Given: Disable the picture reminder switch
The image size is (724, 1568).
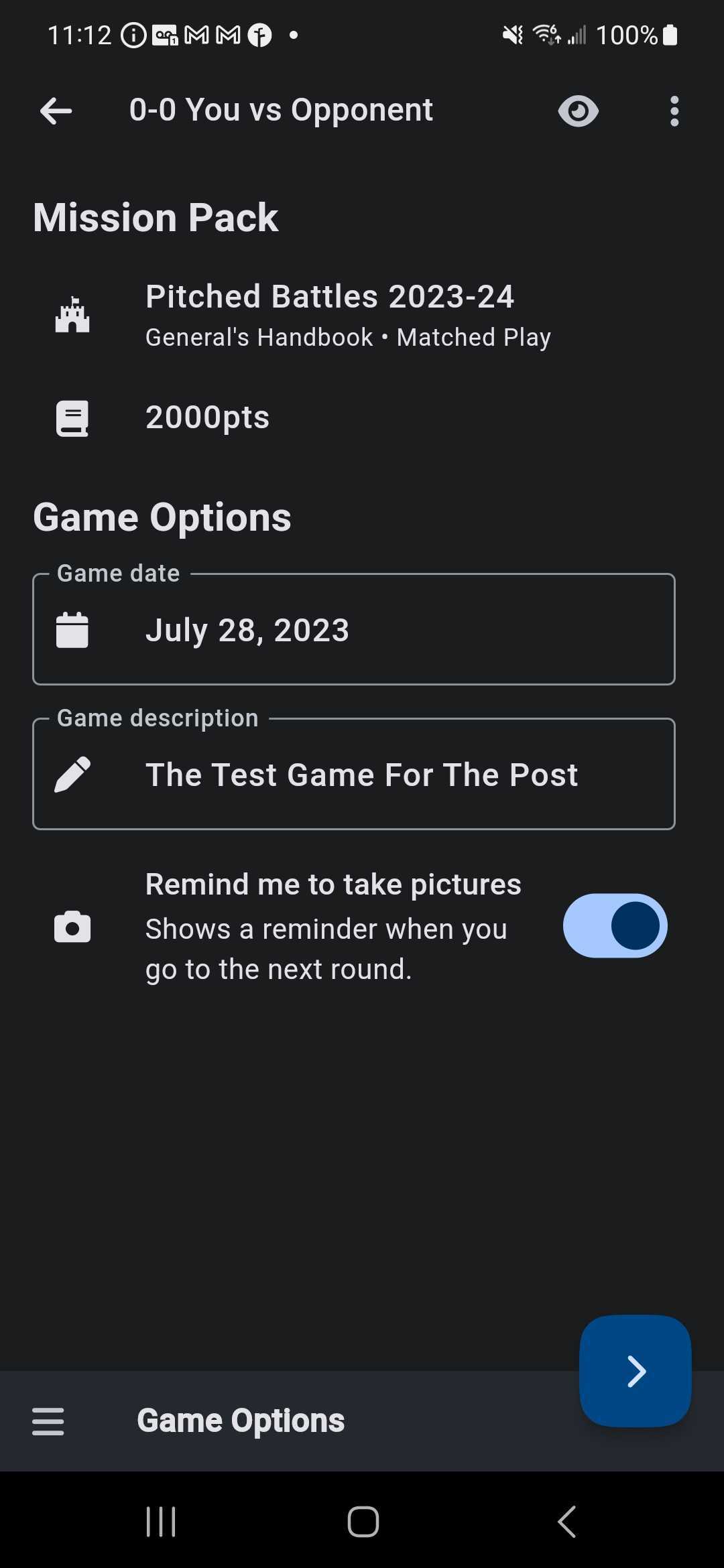Looking at the screenshot, I should 615,926.
